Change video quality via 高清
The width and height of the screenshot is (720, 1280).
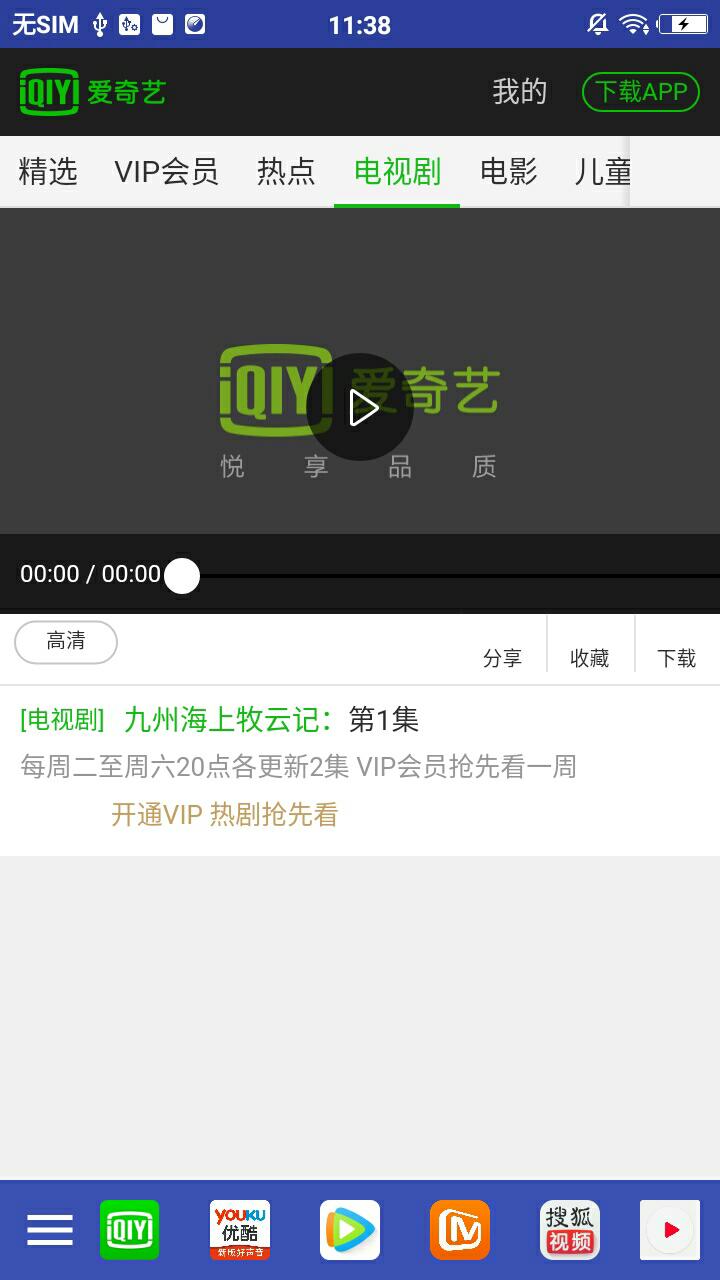66,642
